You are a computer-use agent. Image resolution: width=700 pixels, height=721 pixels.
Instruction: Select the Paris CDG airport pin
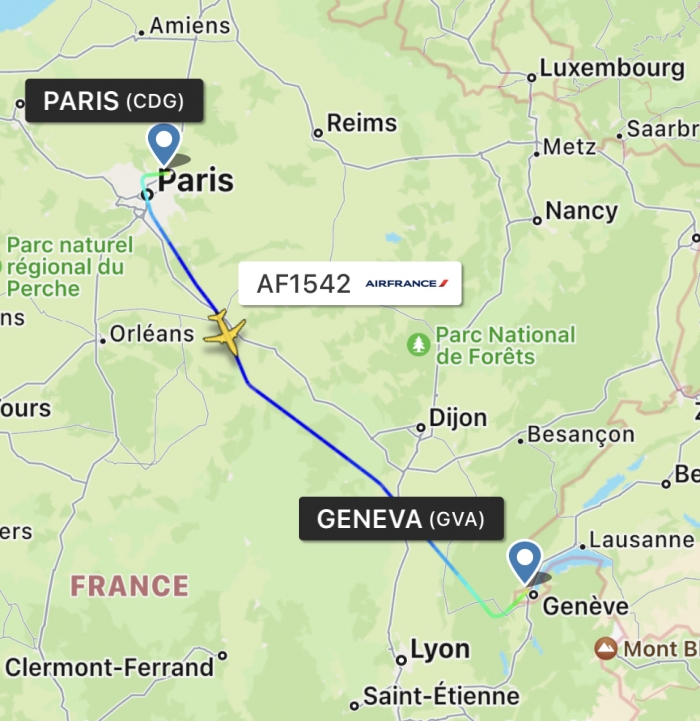pos(163,142)
